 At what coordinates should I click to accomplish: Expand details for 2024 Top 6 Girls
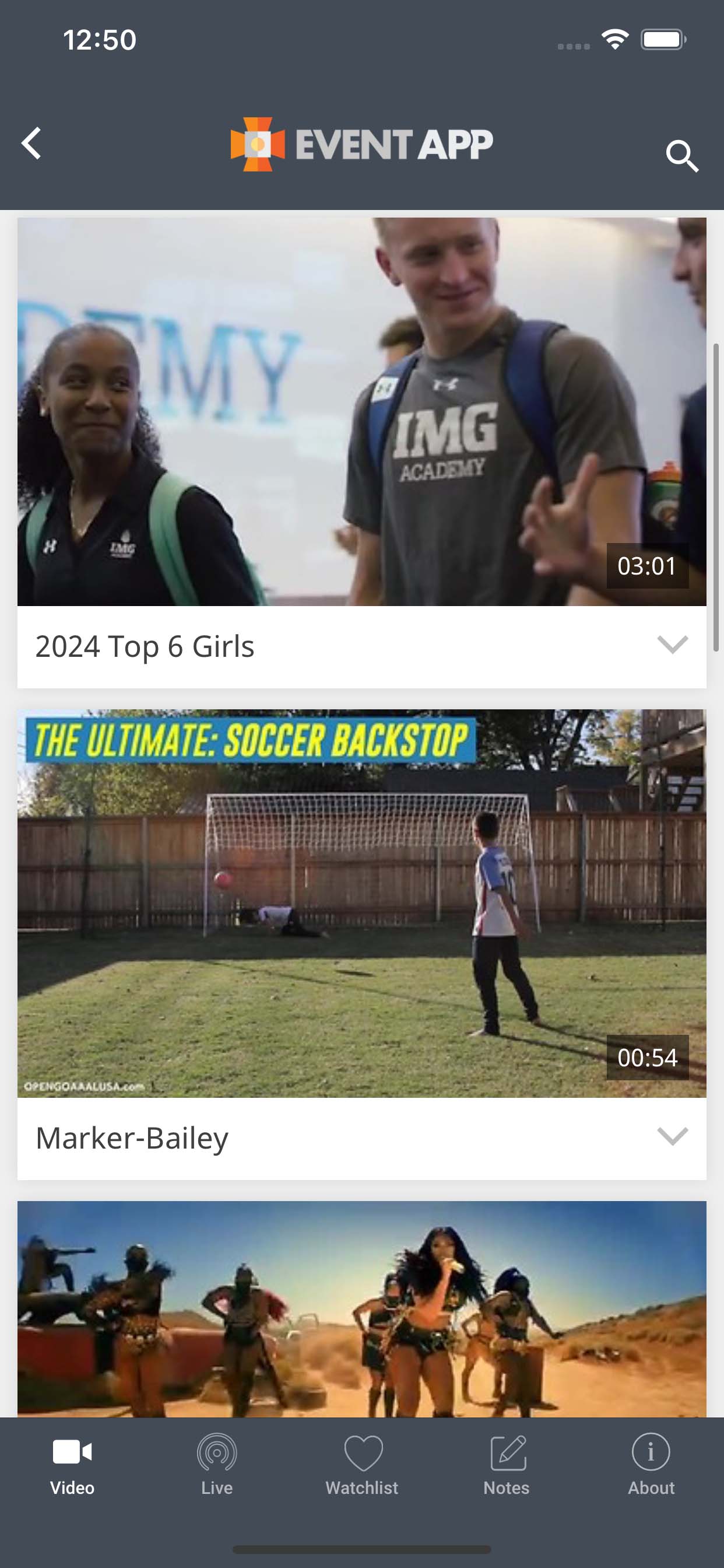[x=672, y=645]
